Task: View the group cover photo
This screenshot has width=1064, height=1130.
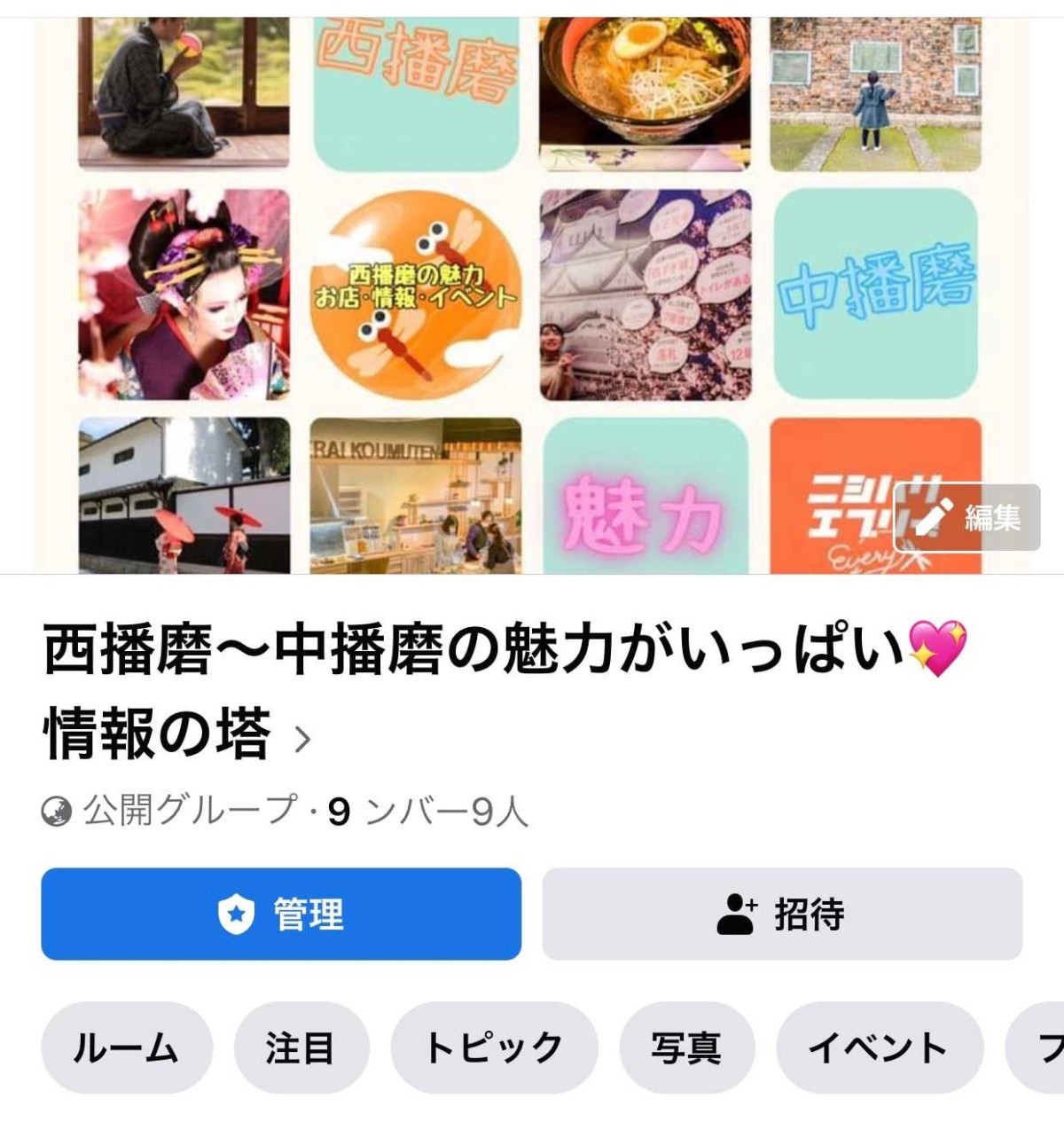Action: pos(532,293)
